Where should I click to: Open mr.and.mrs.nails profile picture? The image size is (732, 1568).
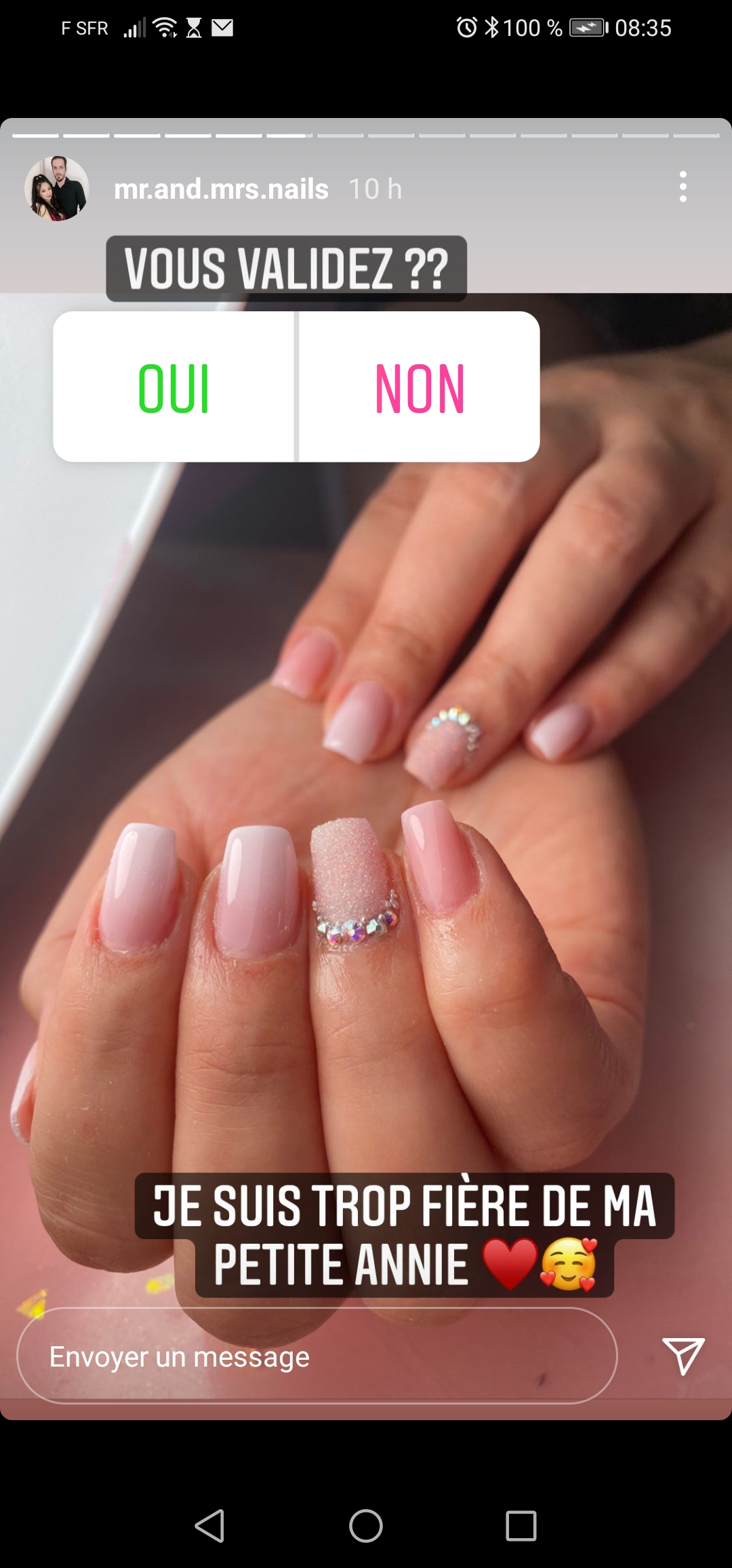[x=57, y=189]
